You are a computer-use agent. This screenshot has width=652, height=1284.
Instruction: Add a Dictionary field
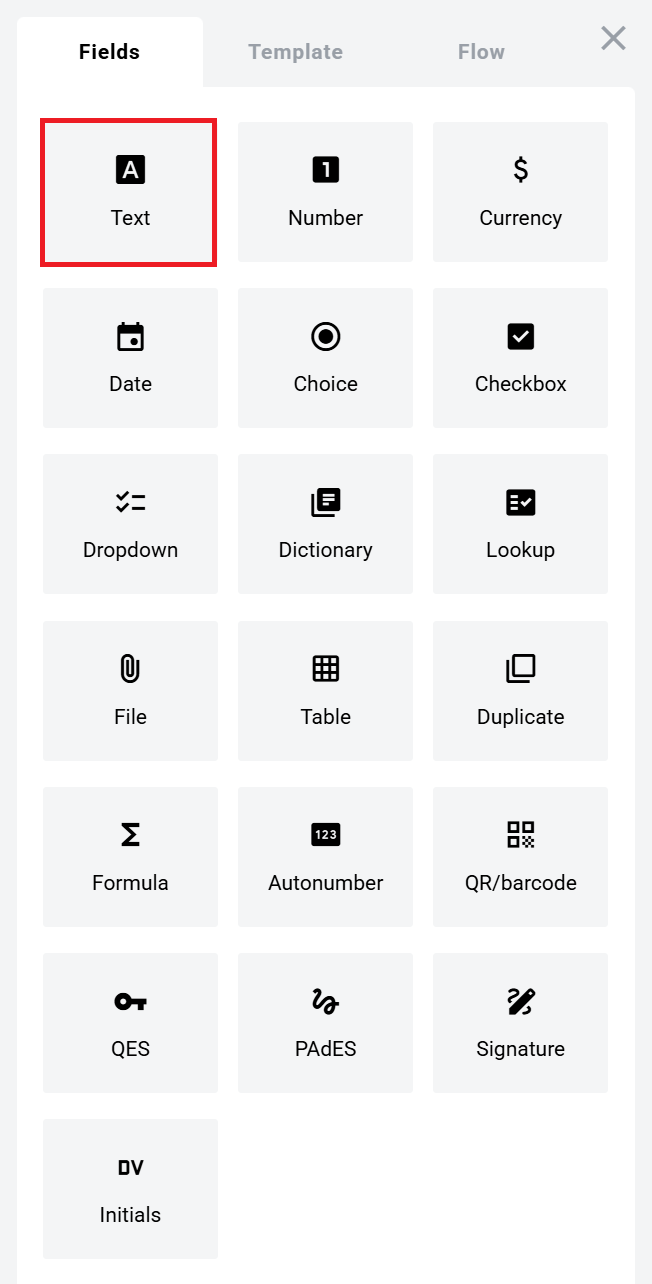(325, 524)
